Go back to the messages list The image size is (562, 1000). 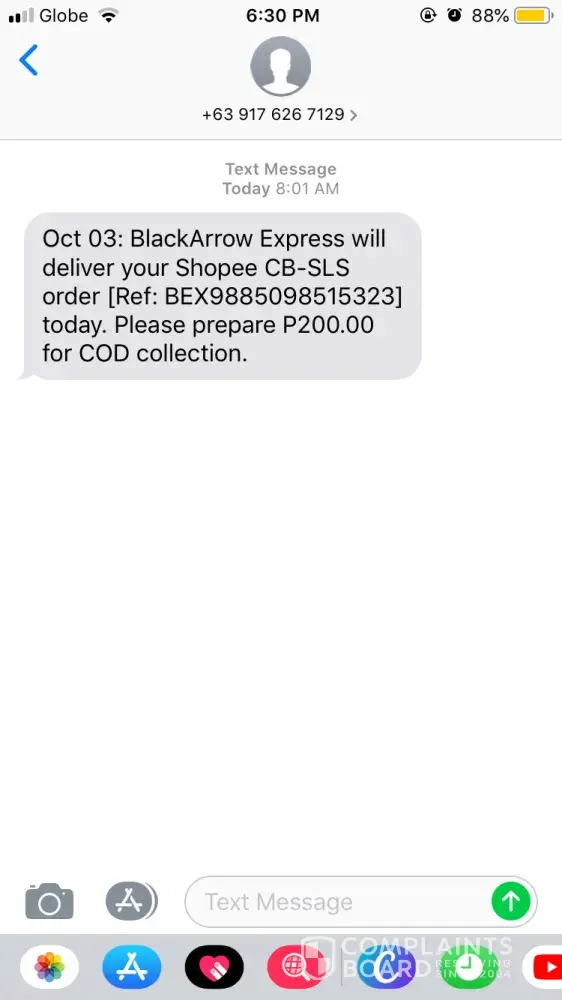point(29,60)
